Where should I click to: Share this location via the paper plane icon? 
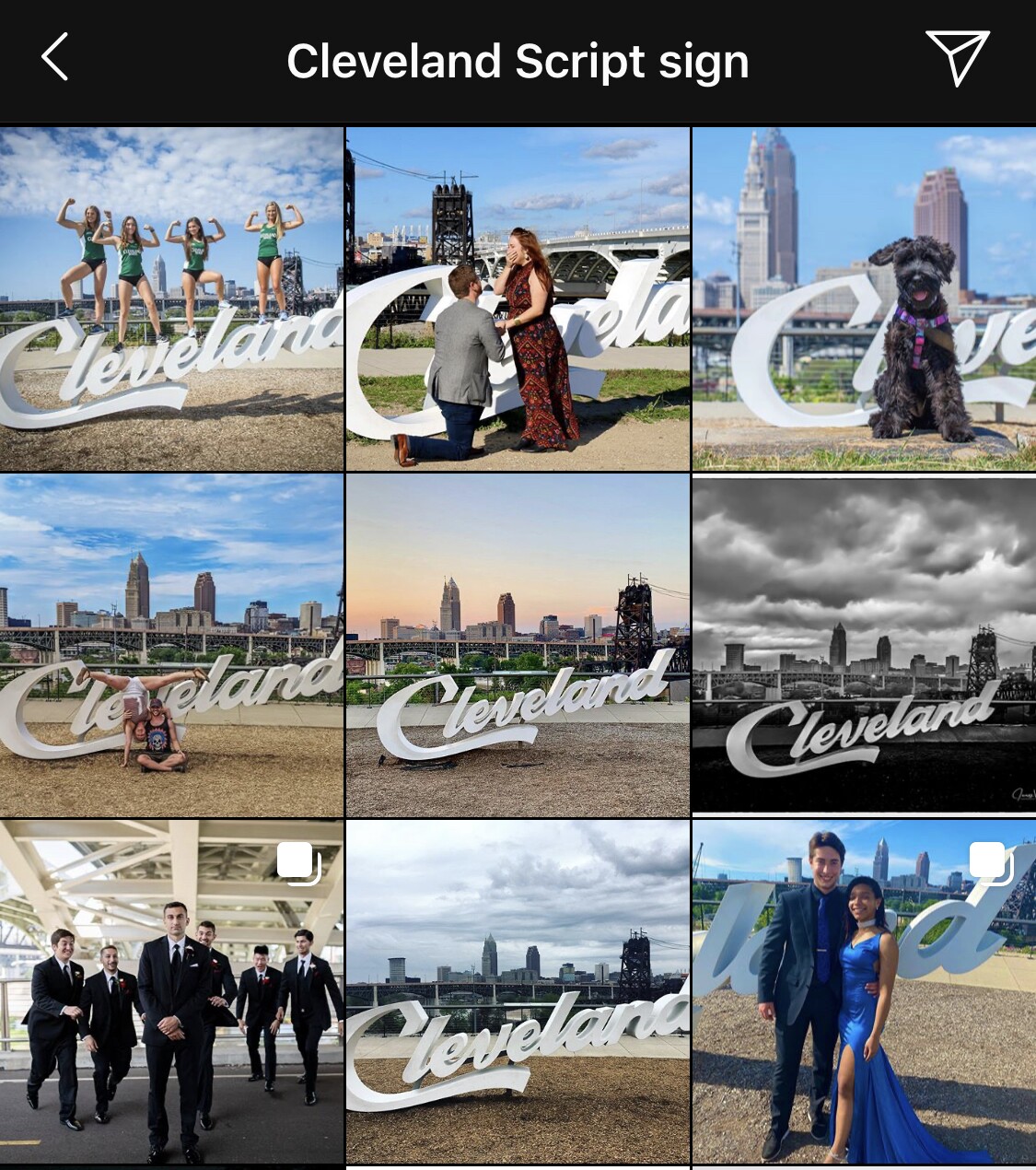(x=957, y=57)
